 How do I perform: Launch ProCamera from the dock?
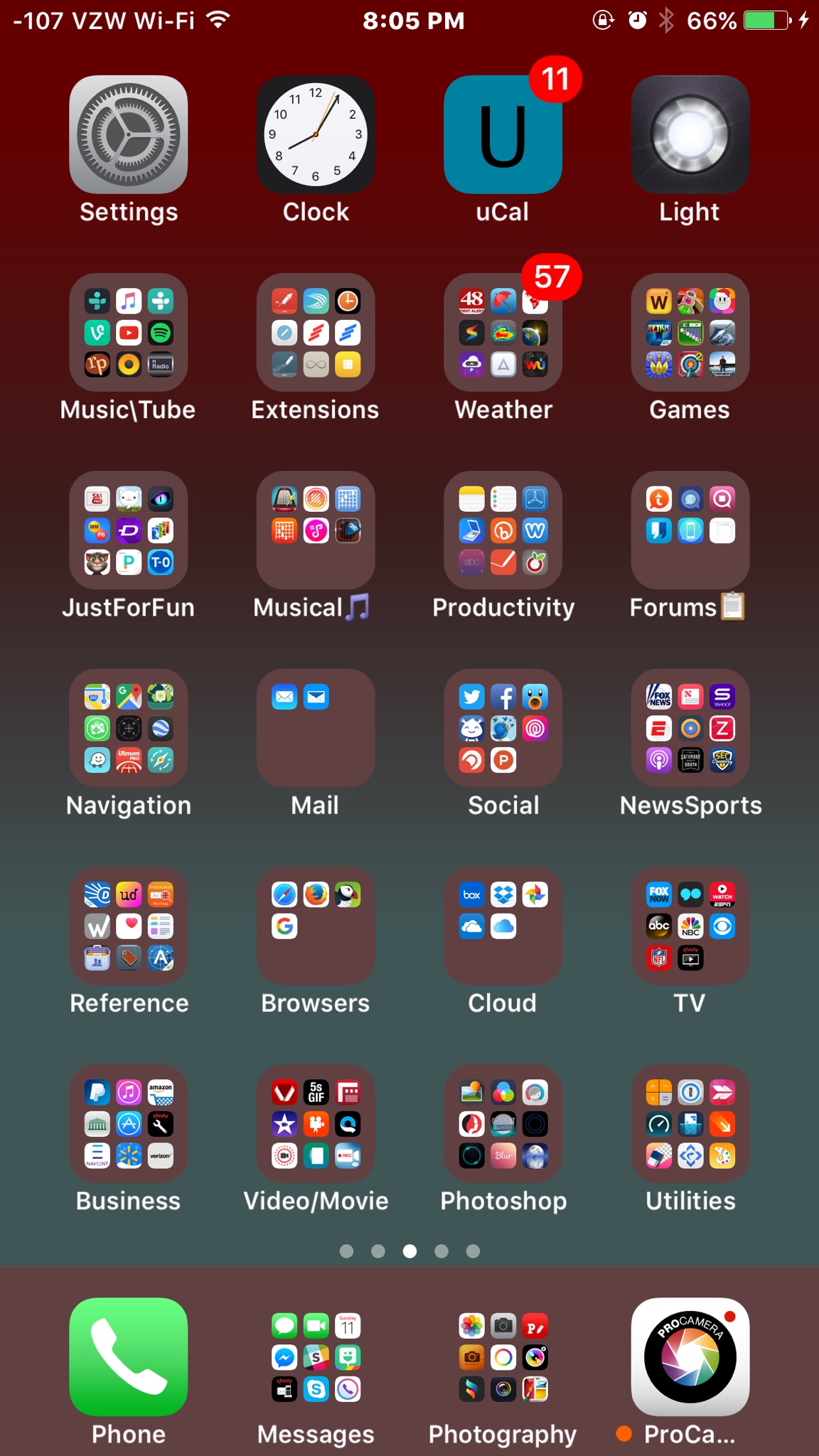(x=690, y=1356)
